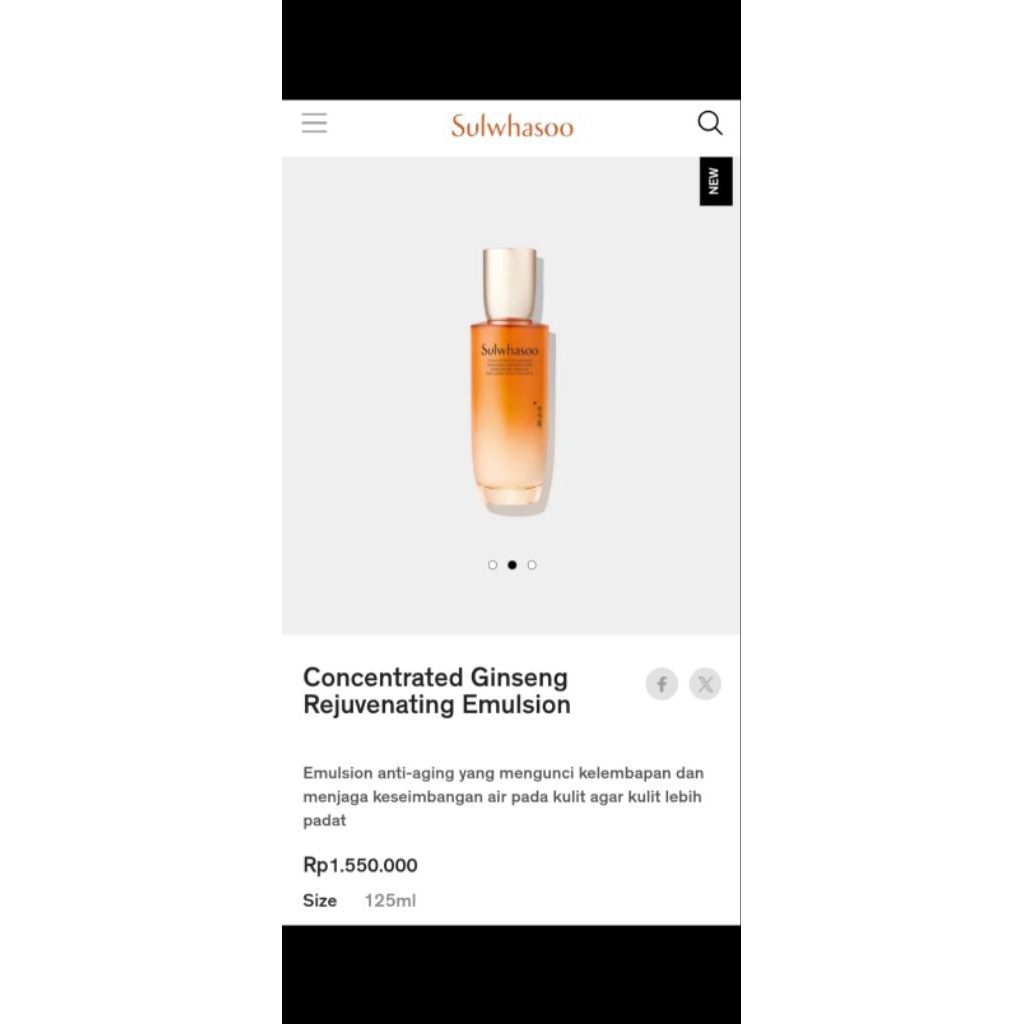Select the third image indicator dot

pyautogui.click(x=532, y=565)
